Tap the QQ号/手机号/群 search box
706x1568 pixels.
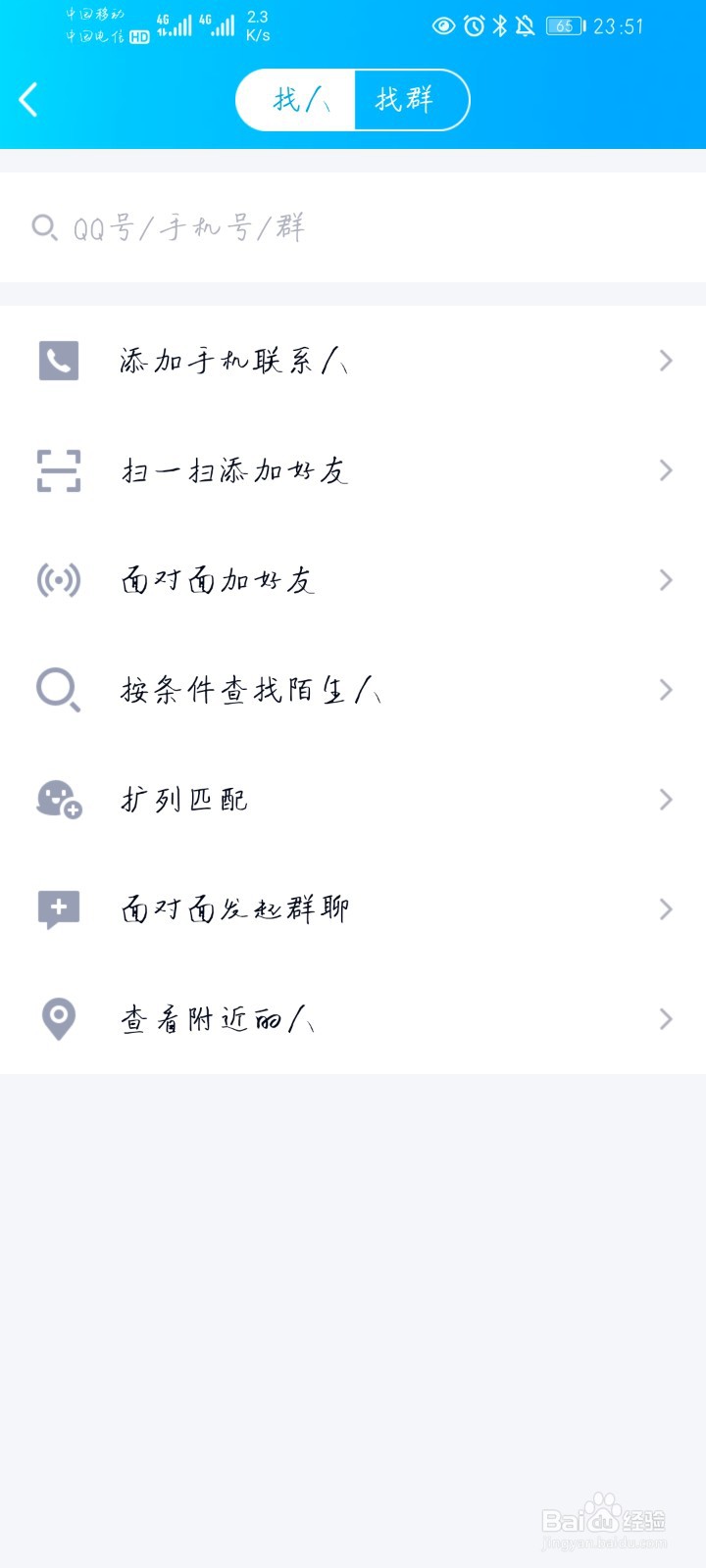353,228
